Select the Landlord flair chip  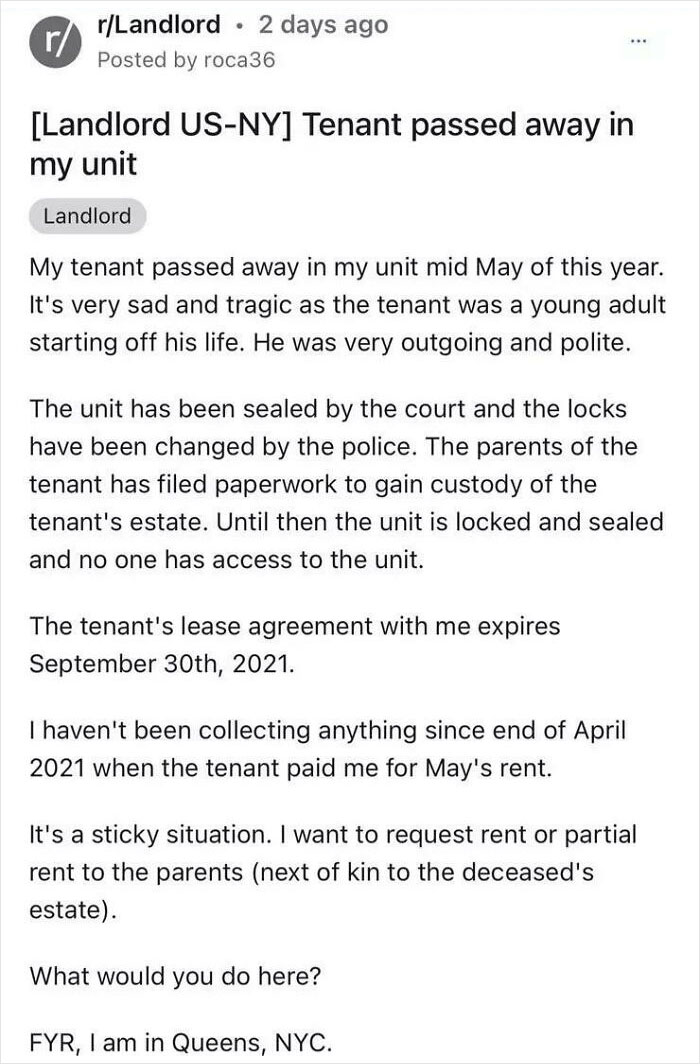(89, 215)
